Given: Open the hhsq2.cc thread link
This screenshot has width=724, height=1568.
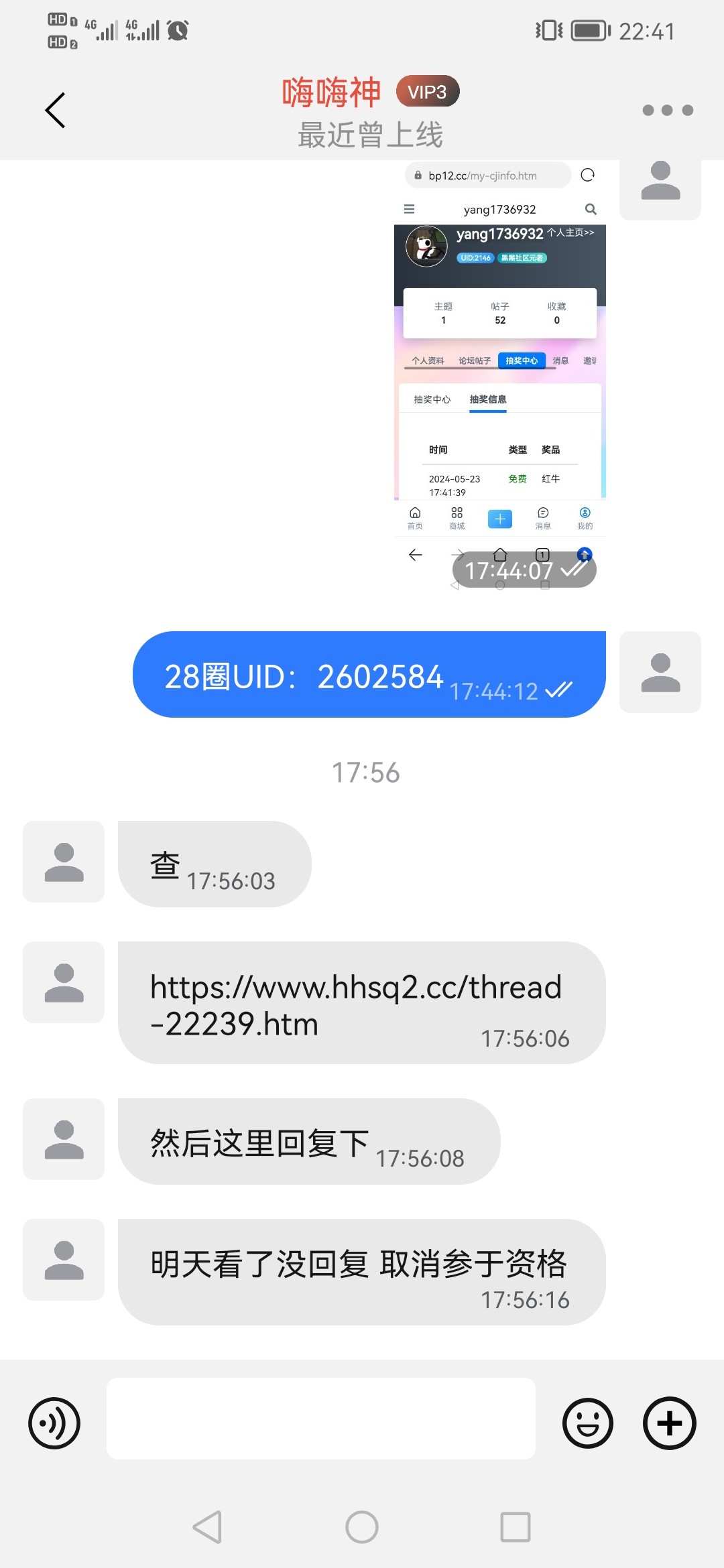Looking at the screenshot, I should click(x=357, y=1002).
